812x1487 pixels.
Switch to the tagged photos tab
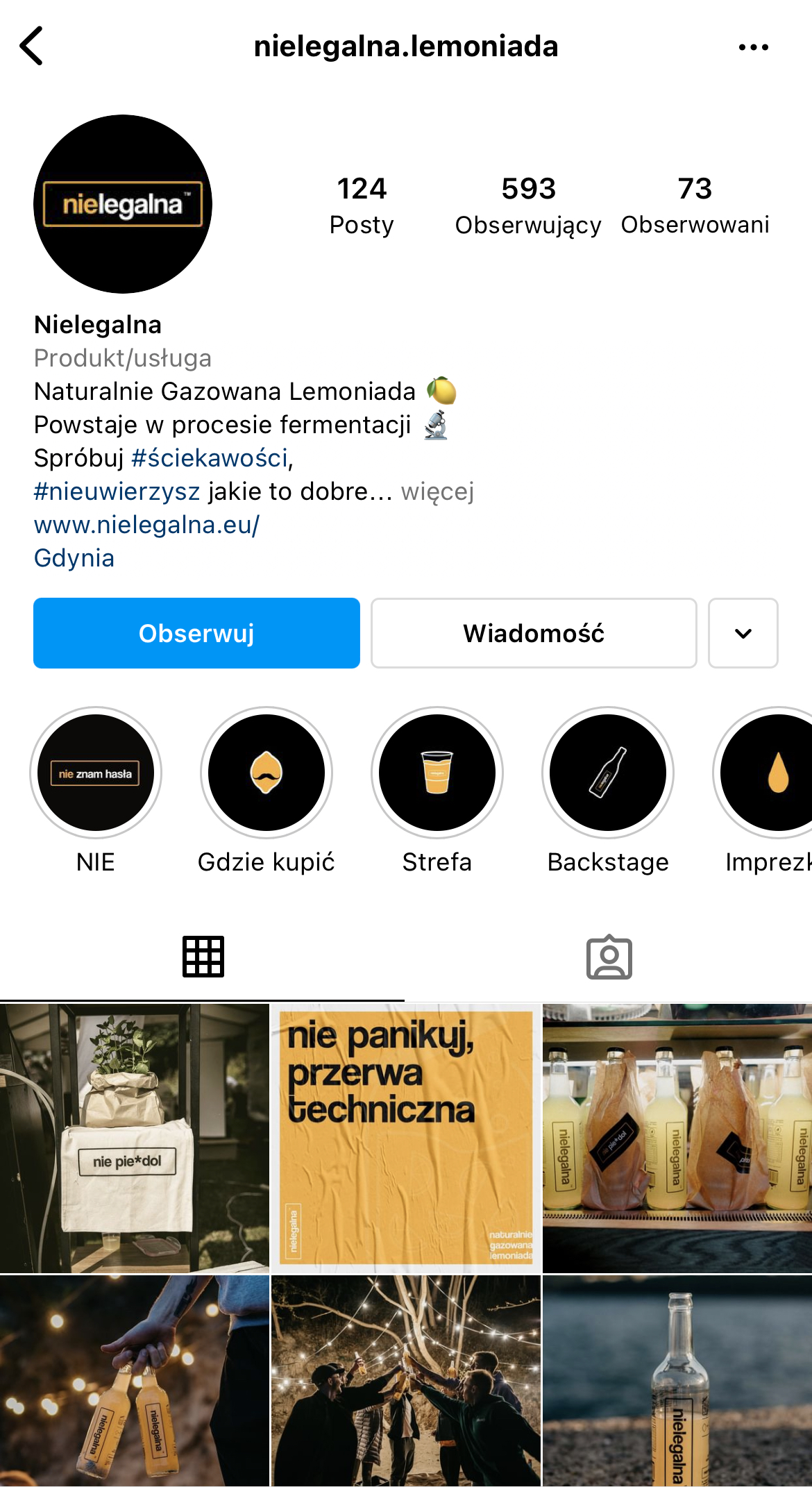(x=609, y=957)
